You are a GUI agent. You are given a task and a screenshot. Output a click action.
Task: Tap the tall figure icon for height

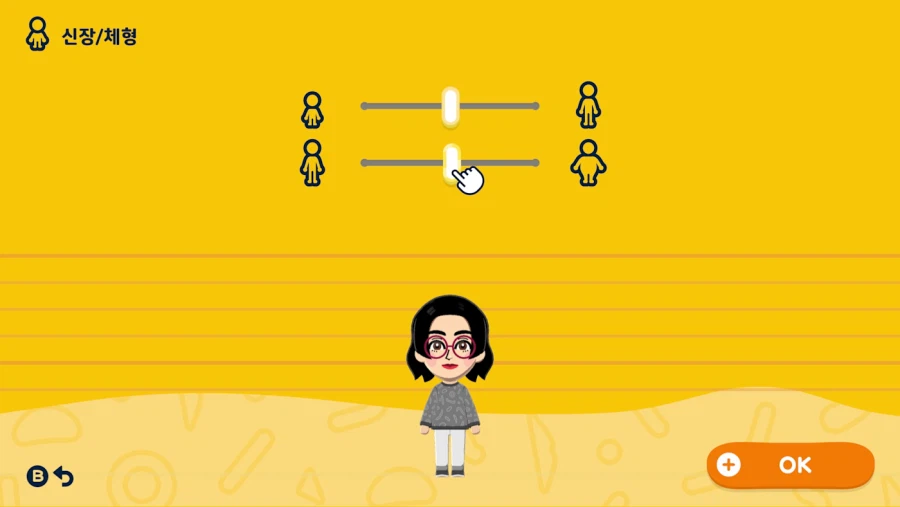588,105
